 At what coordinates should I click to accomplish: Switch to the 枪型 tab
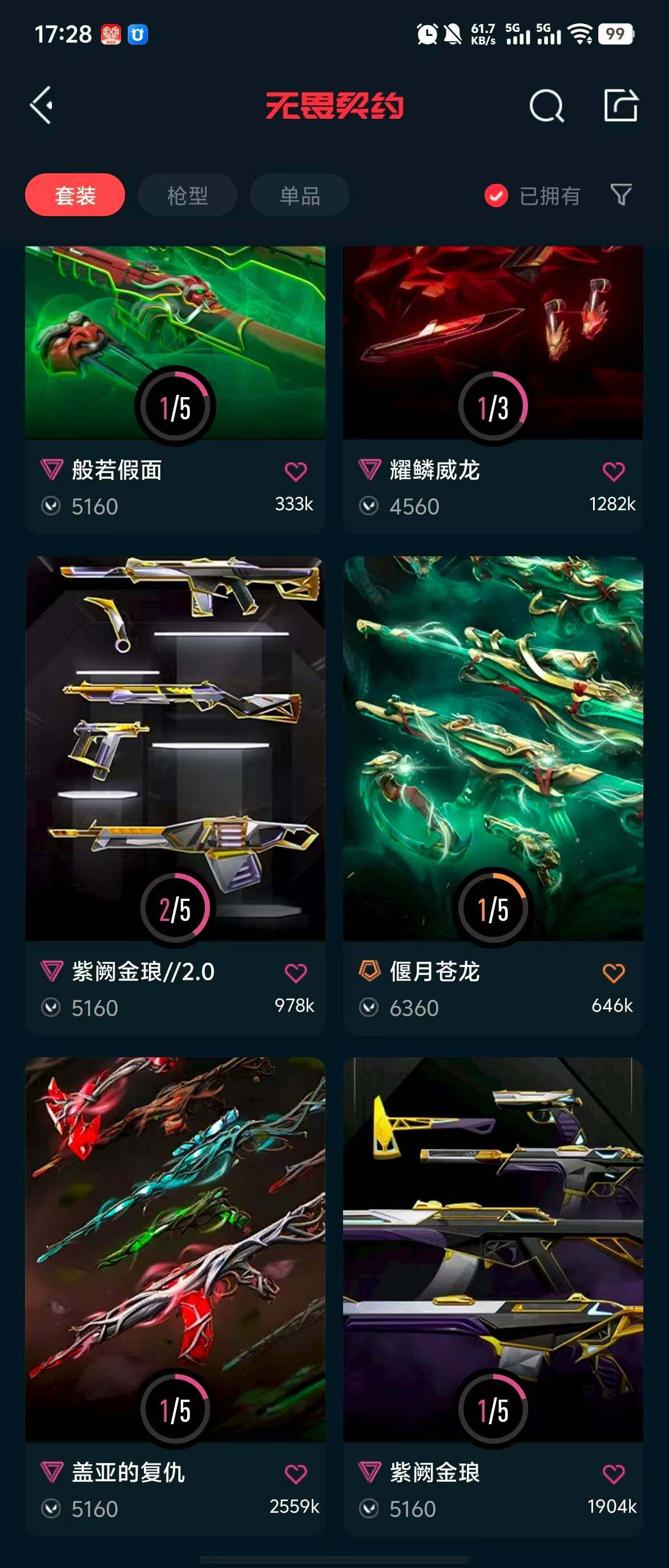187,195
